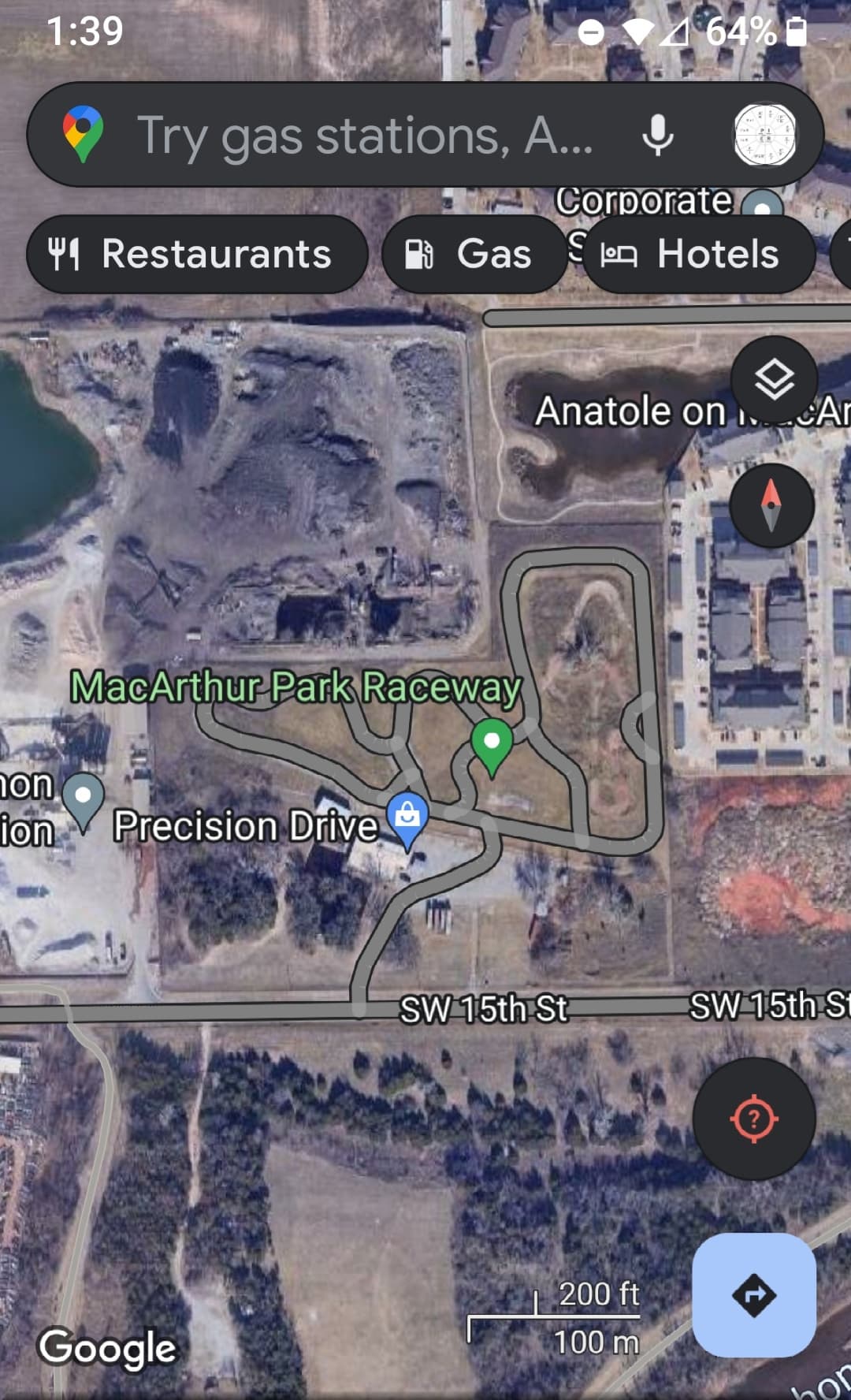
Task: Select the Restaurants chip
Action: (x=197, y=254)
